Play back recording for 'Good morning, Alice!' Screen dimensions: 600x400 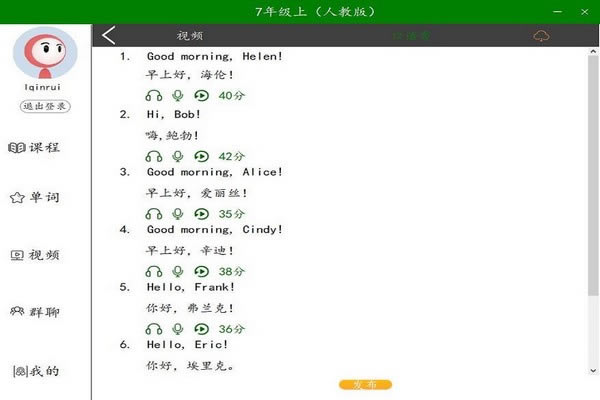click(202, 214)
